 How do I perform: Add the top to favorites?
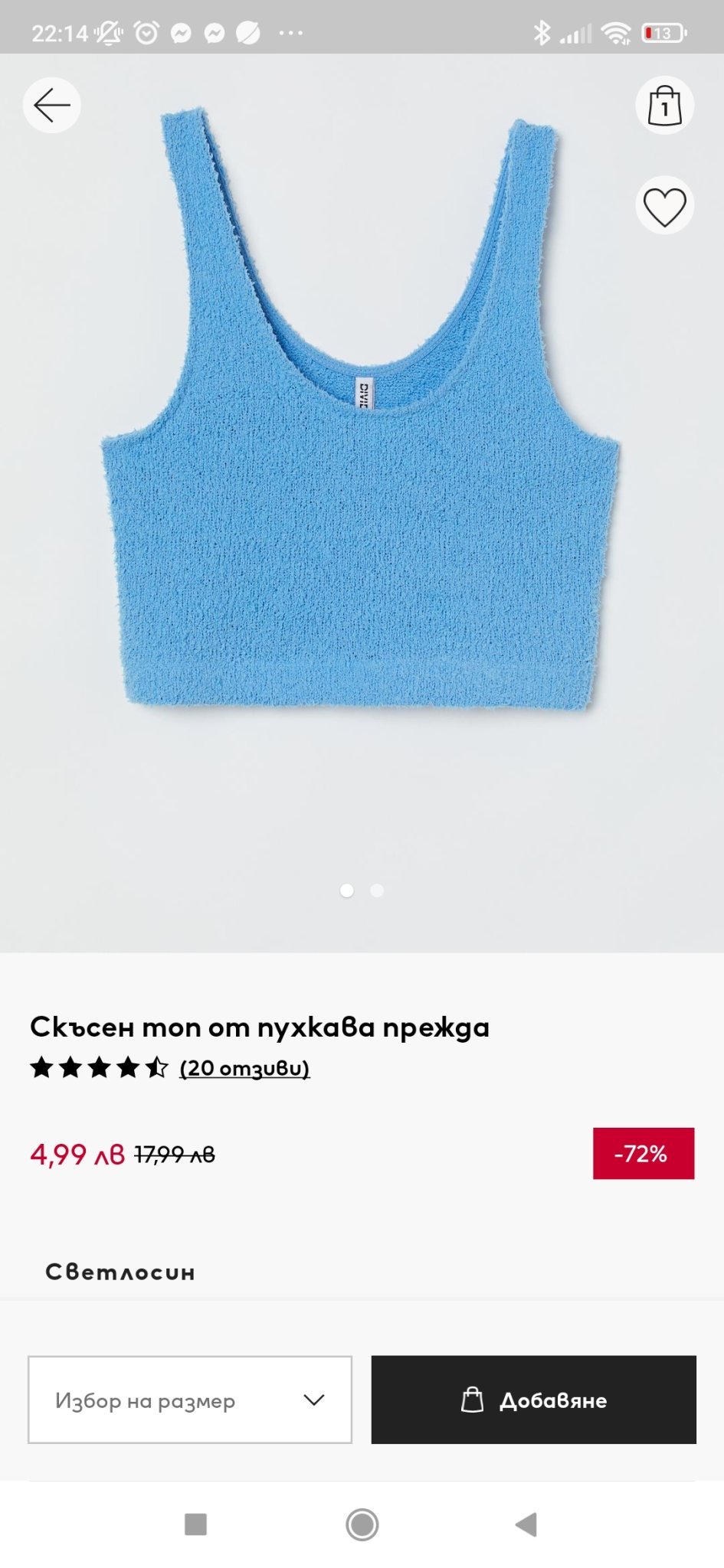pos(664,206)
